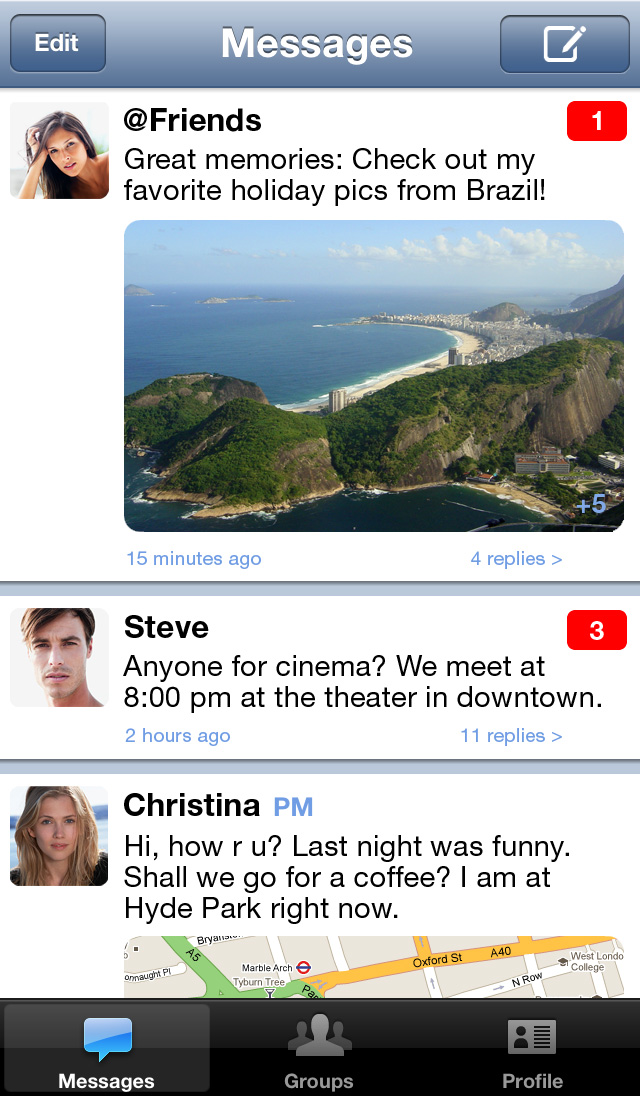Screen dimensions: 640x1096
Task: Switch to the Groups tab
Action: [x=319, y=1049]
